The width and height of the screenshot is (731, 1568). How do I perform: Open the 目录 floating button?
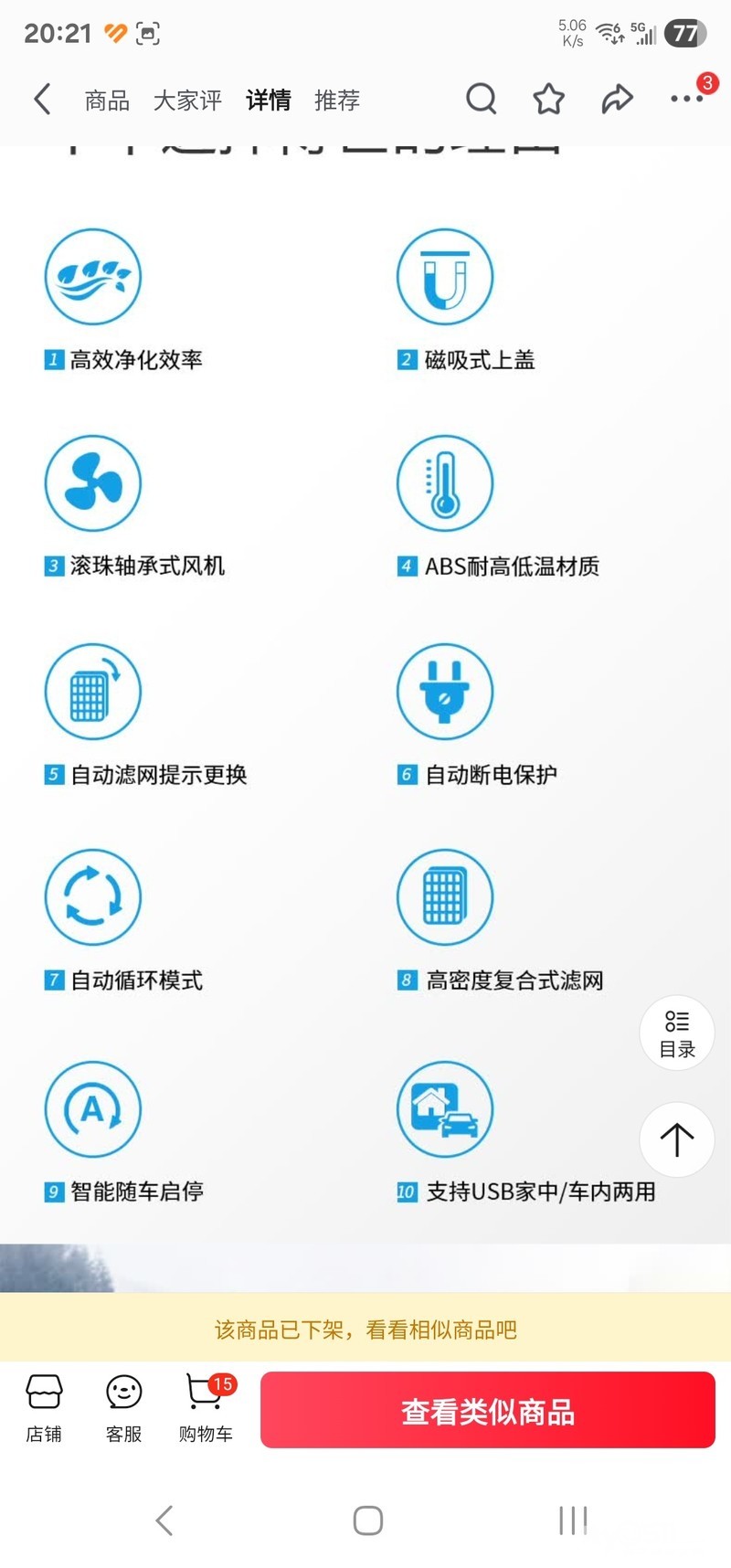pyautogui.click(x=676, y=1033)
